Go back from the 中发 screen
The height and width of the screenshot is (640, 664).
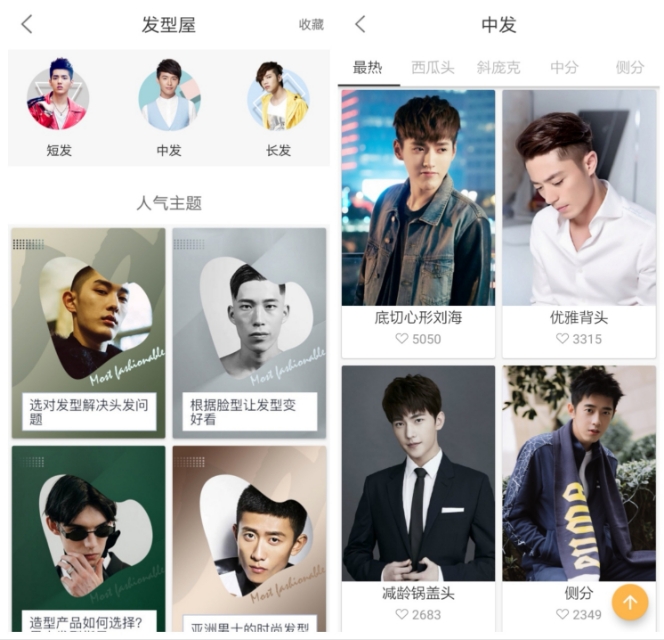click(x=360, y=25)
